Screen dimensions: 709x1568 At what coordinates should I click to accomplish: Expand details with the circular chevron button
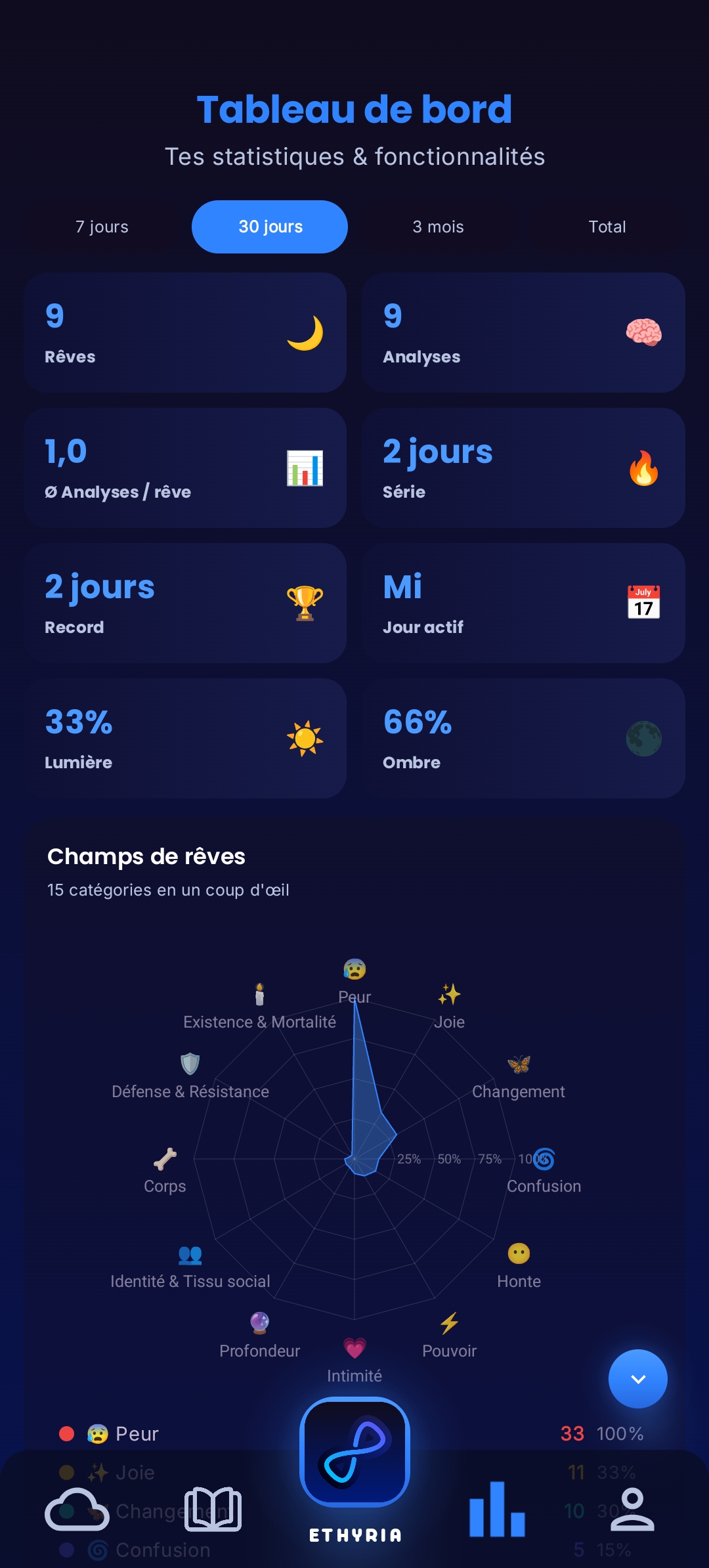[x=637, y=1379]
